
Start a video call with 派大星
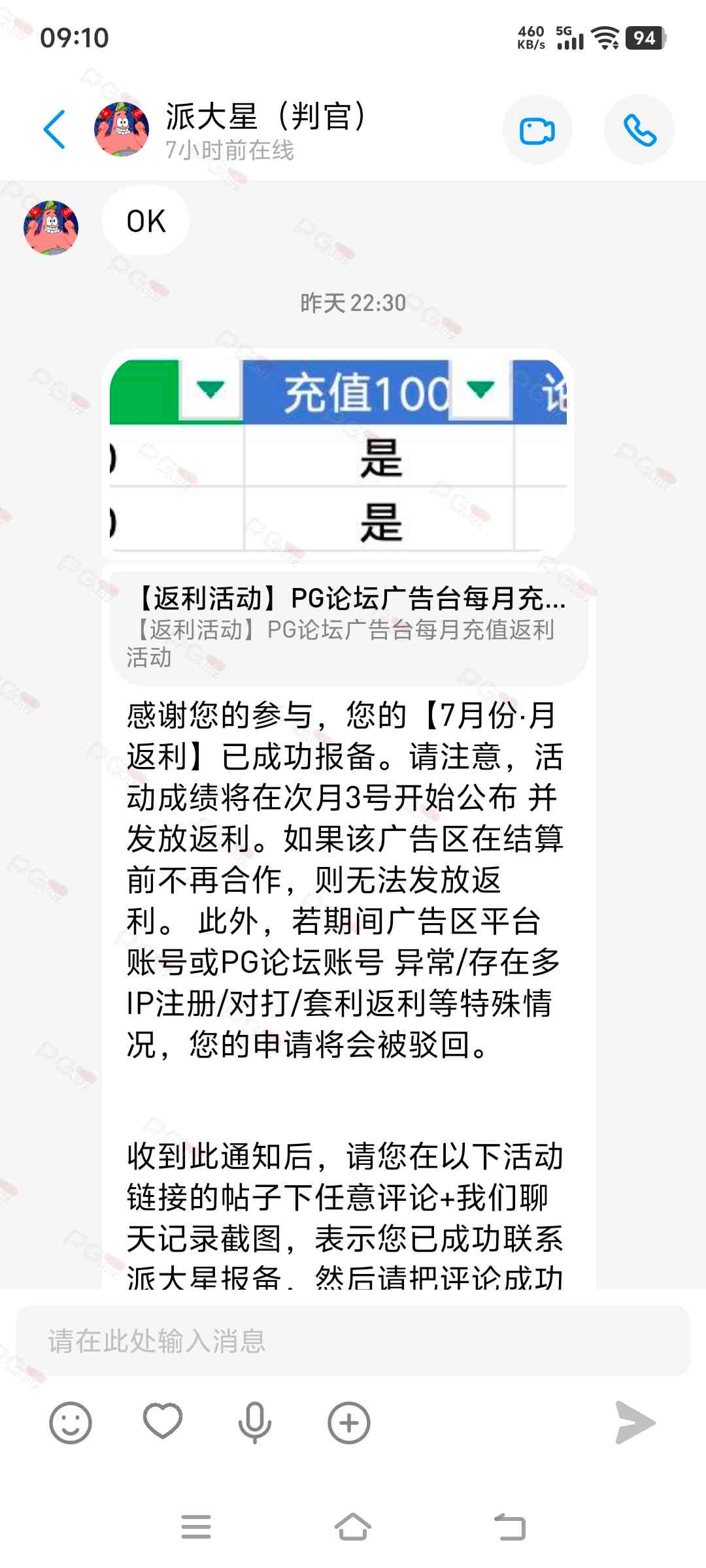click(537, 129)
